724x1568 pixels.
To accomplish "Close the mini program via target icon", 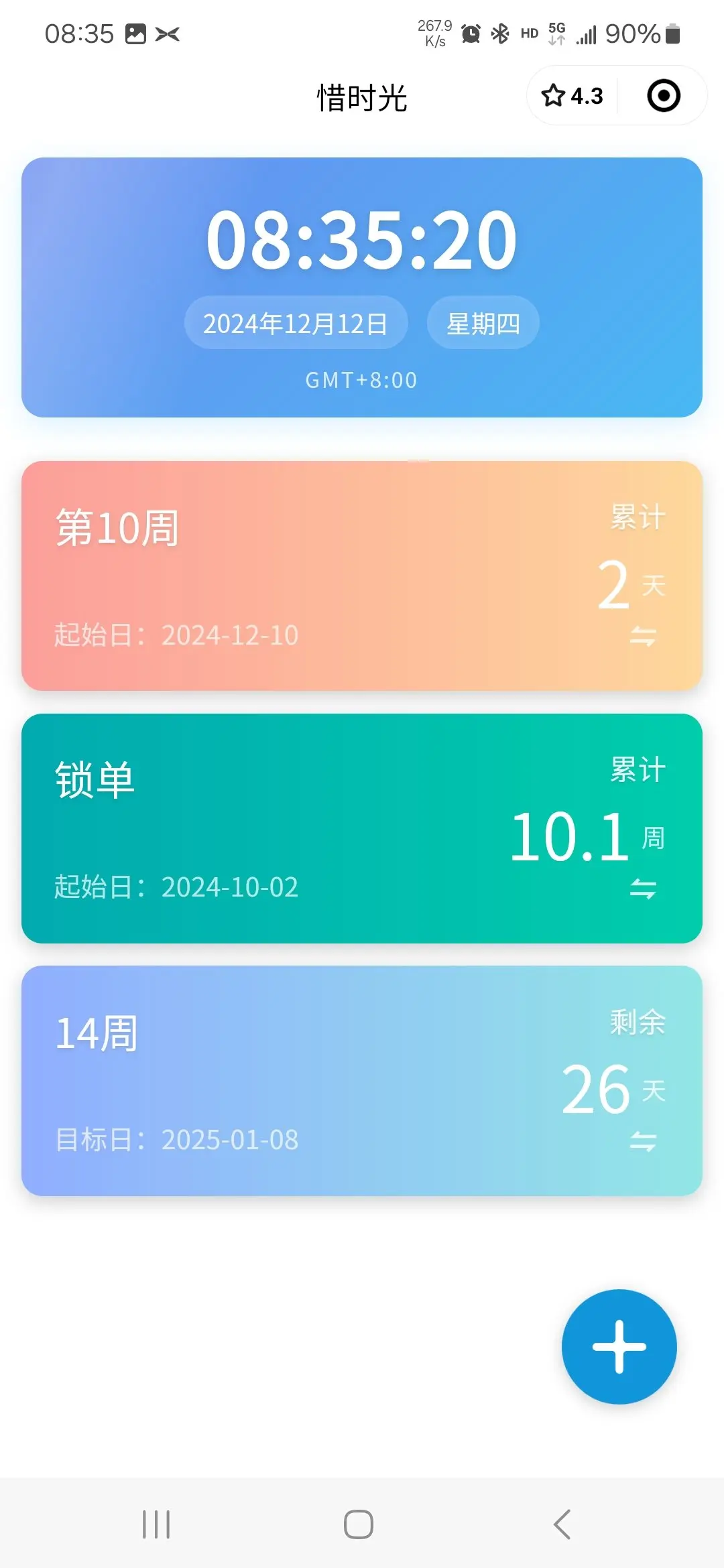I will [x=664, y=96].
